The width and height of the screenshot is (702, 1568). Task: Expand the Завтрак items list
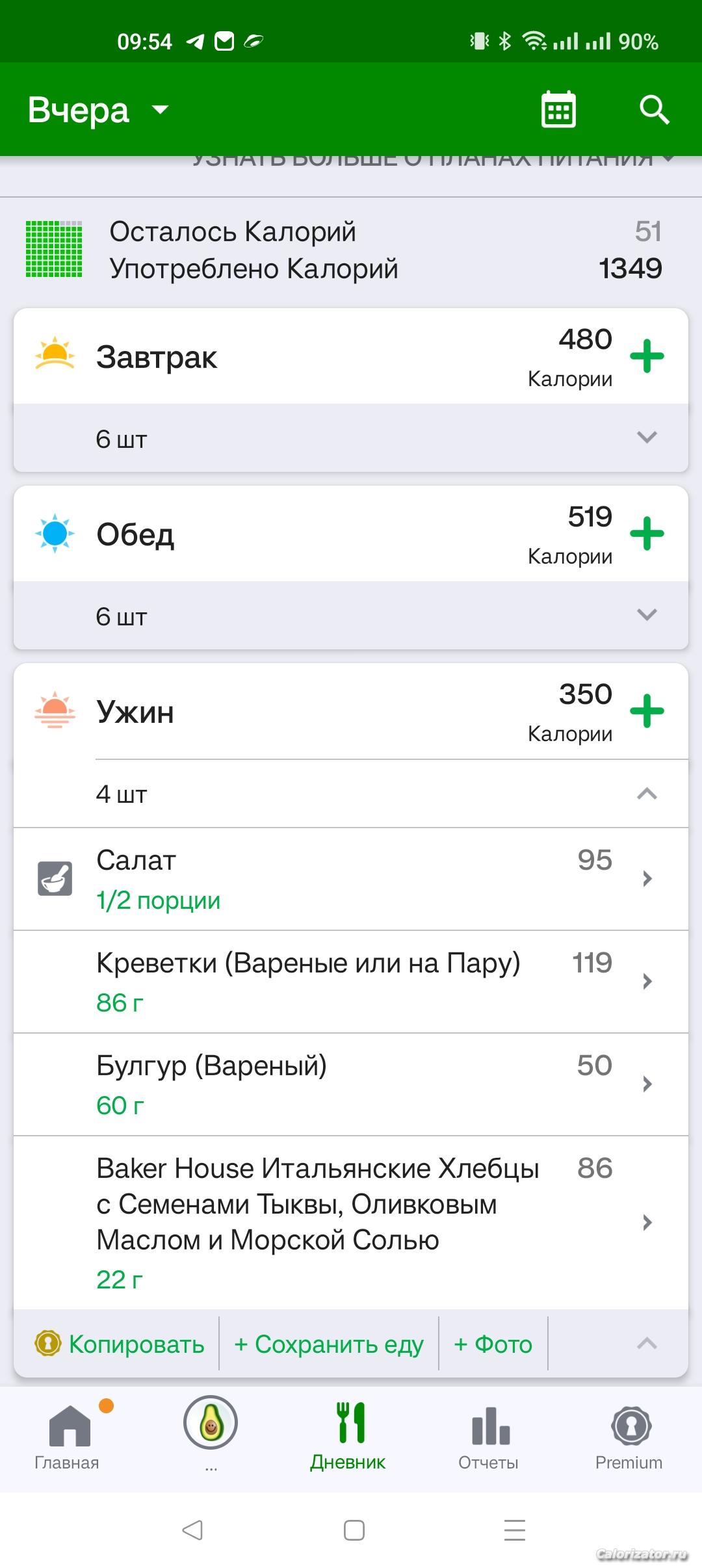[647, 438]
